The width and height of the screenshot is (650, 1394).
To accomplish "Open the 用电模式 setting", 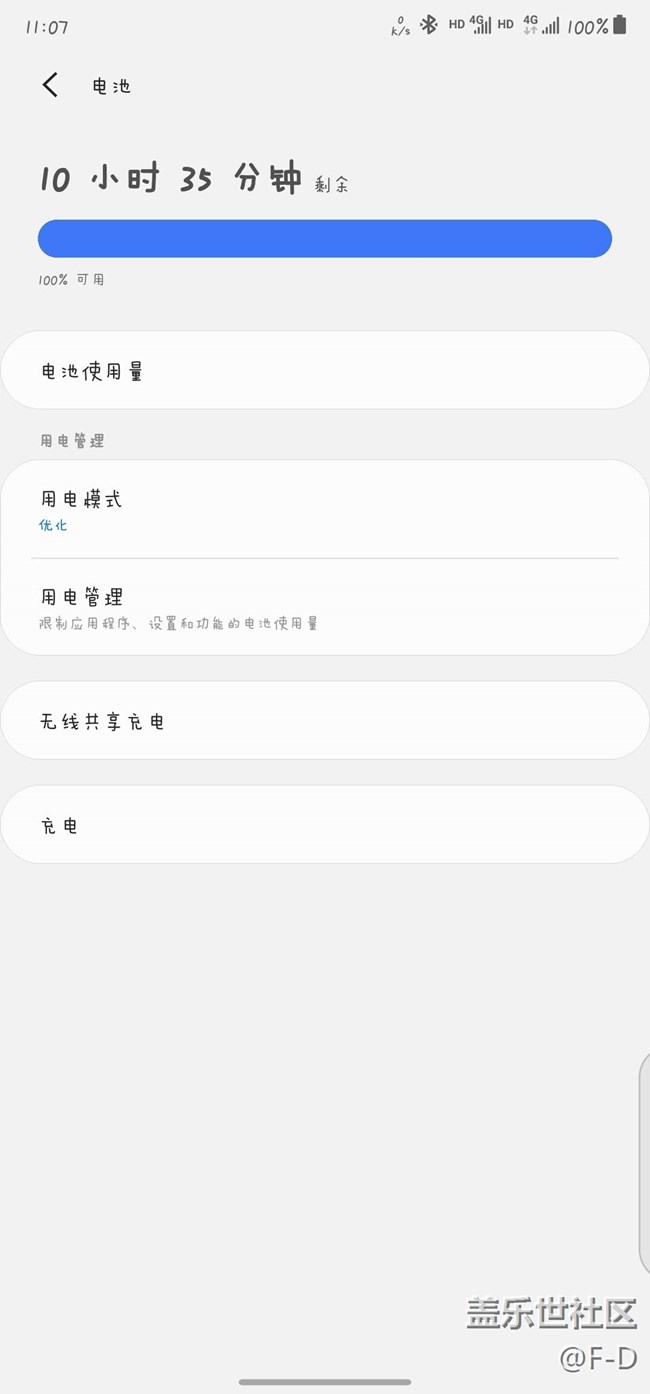I will click(324, 509).
